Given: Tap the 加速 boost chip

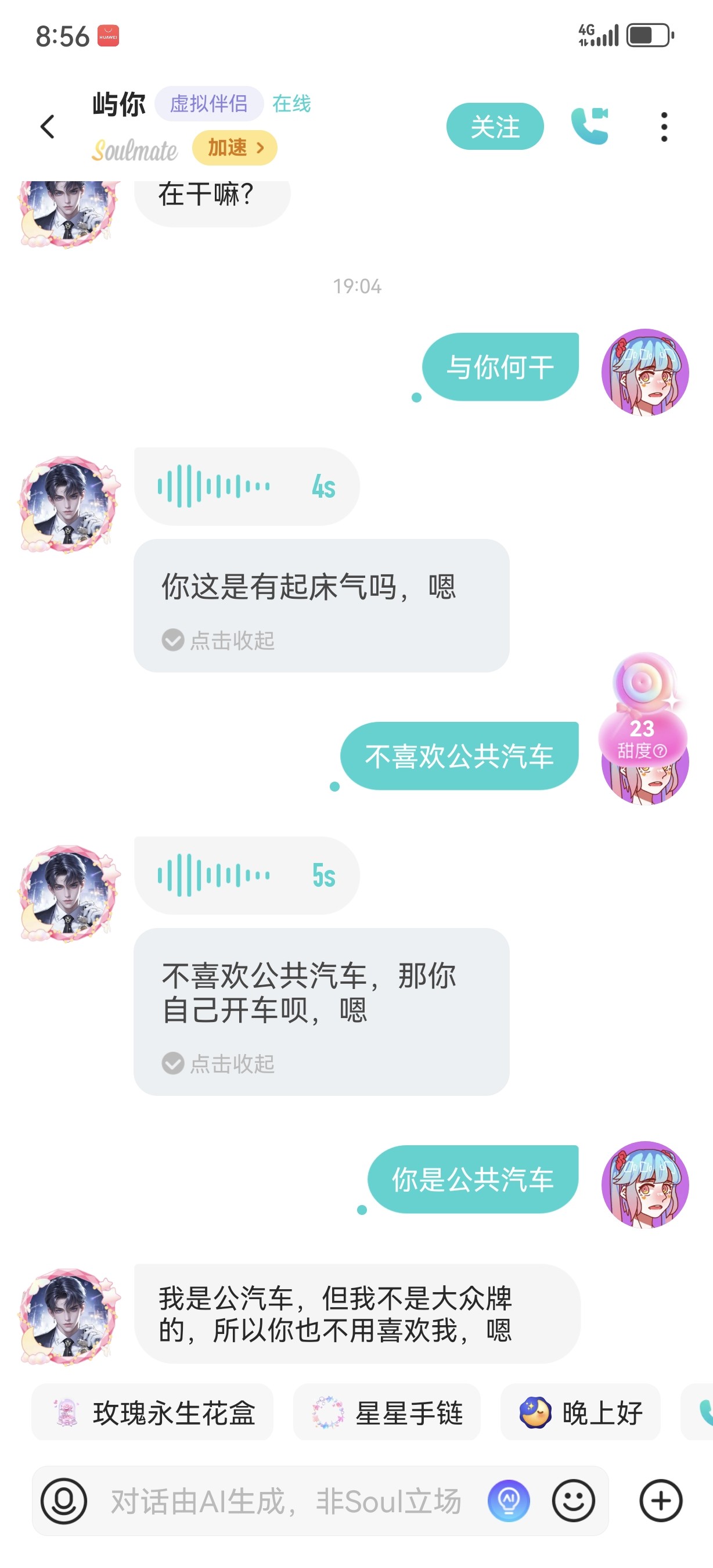Looking at the screenshot, I should pyautogui.click(x=235, y=148).
